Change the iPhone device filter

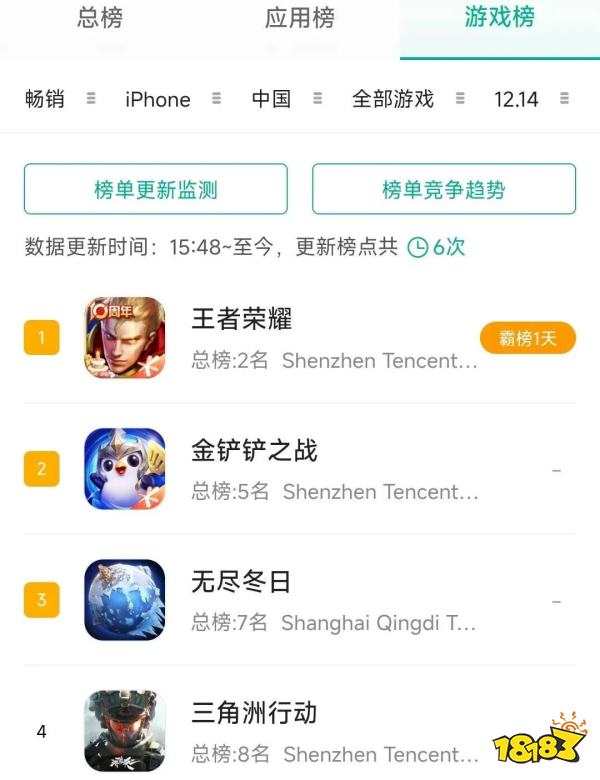[172, 99]
